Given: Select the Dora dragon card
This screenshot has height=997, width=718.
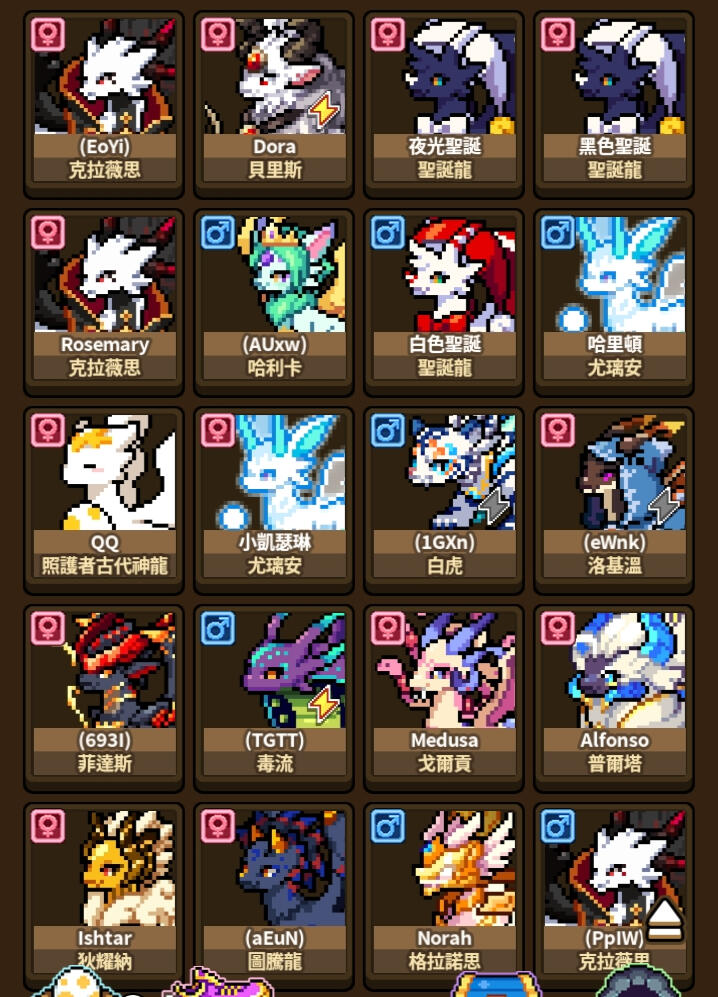Looking at the screenshot, I should point(274,100).
